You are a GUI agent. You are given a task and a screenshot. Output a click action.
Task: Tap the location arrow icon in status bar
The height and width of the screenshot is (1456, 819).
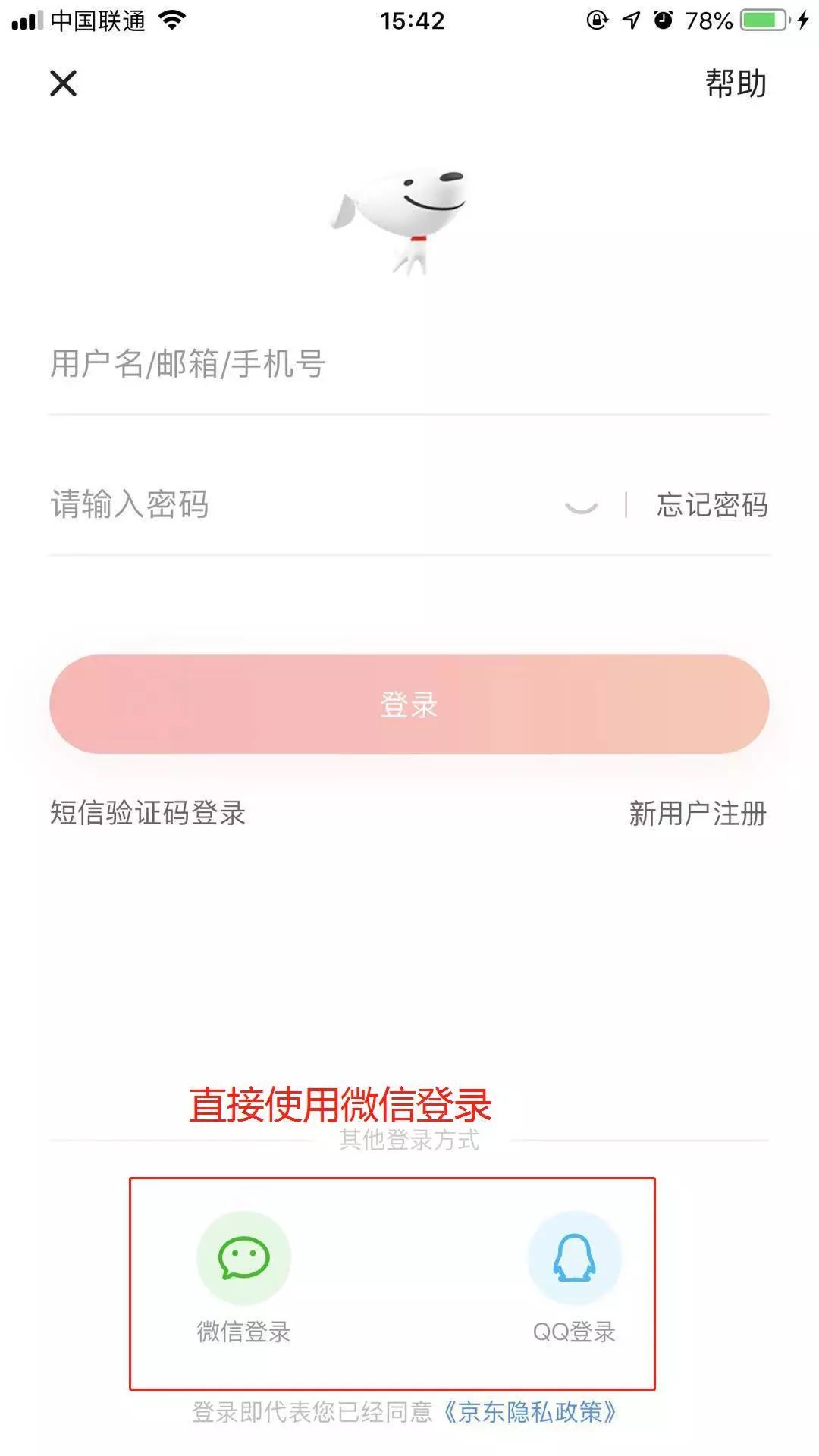tap(632, 20)
